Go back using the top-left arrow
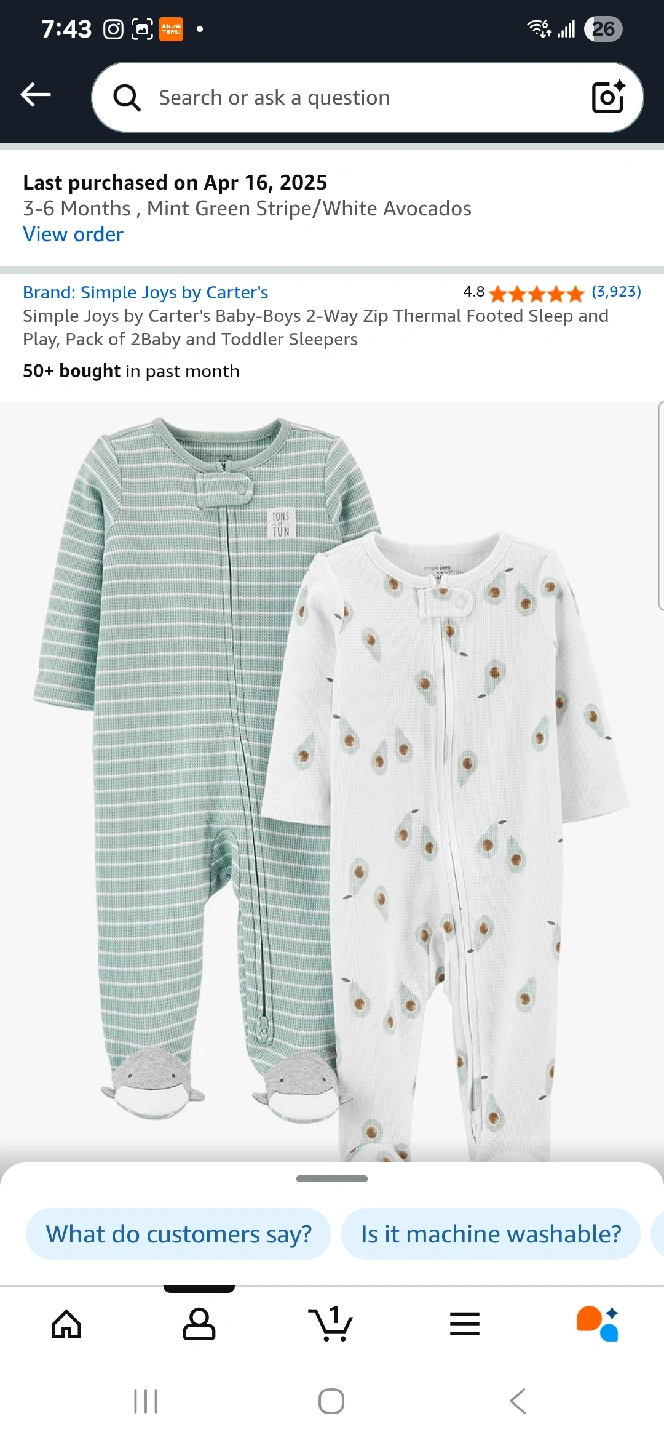 [x=35, y=95]
